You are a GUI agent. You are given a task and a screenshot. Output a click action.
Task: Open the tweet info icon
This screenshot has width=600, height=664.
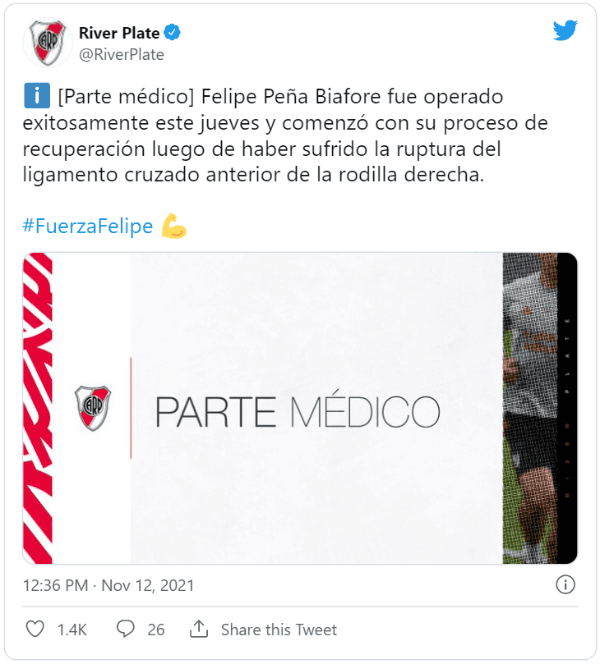pyautogui.click(x=565, y=585)
